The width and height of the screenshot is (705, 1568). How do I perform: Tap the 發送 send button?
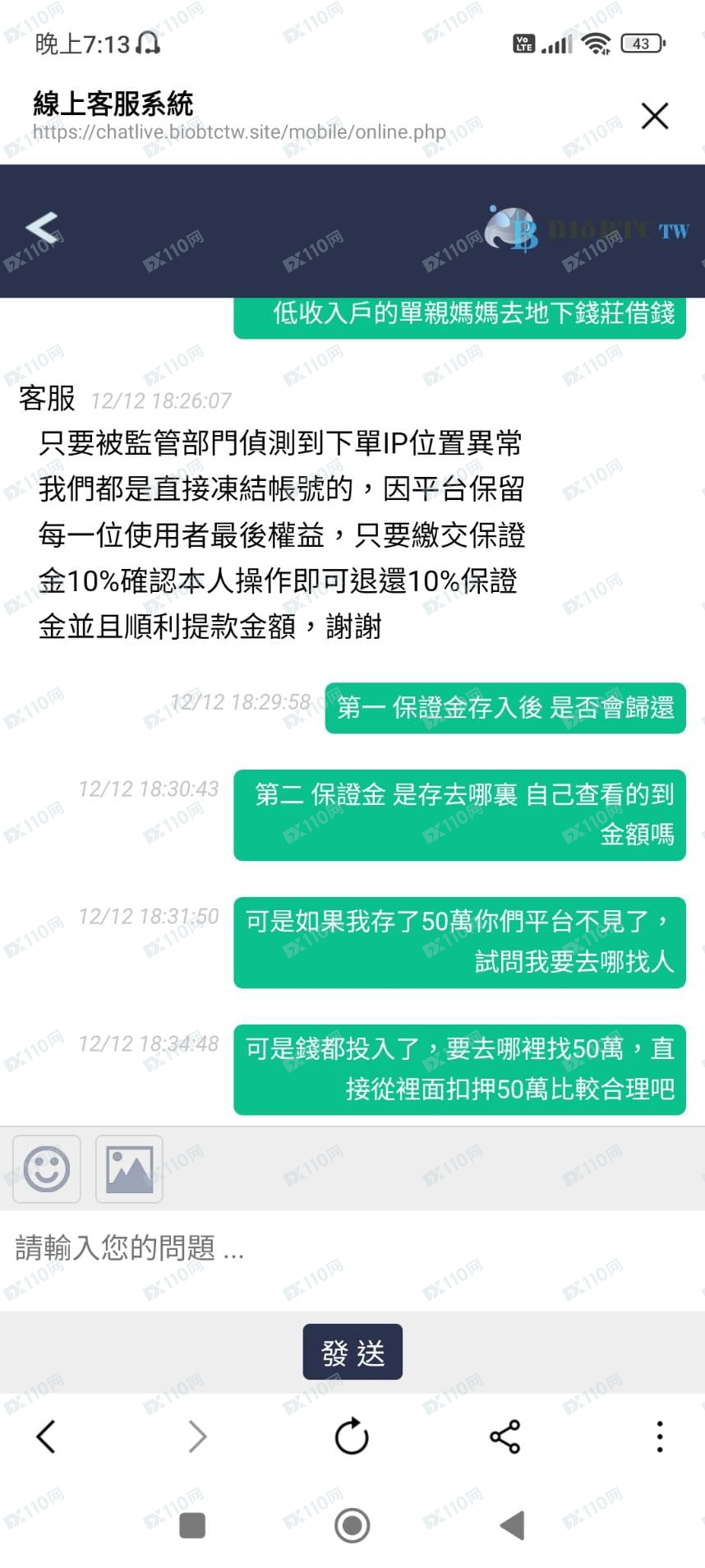point(352,1353)
